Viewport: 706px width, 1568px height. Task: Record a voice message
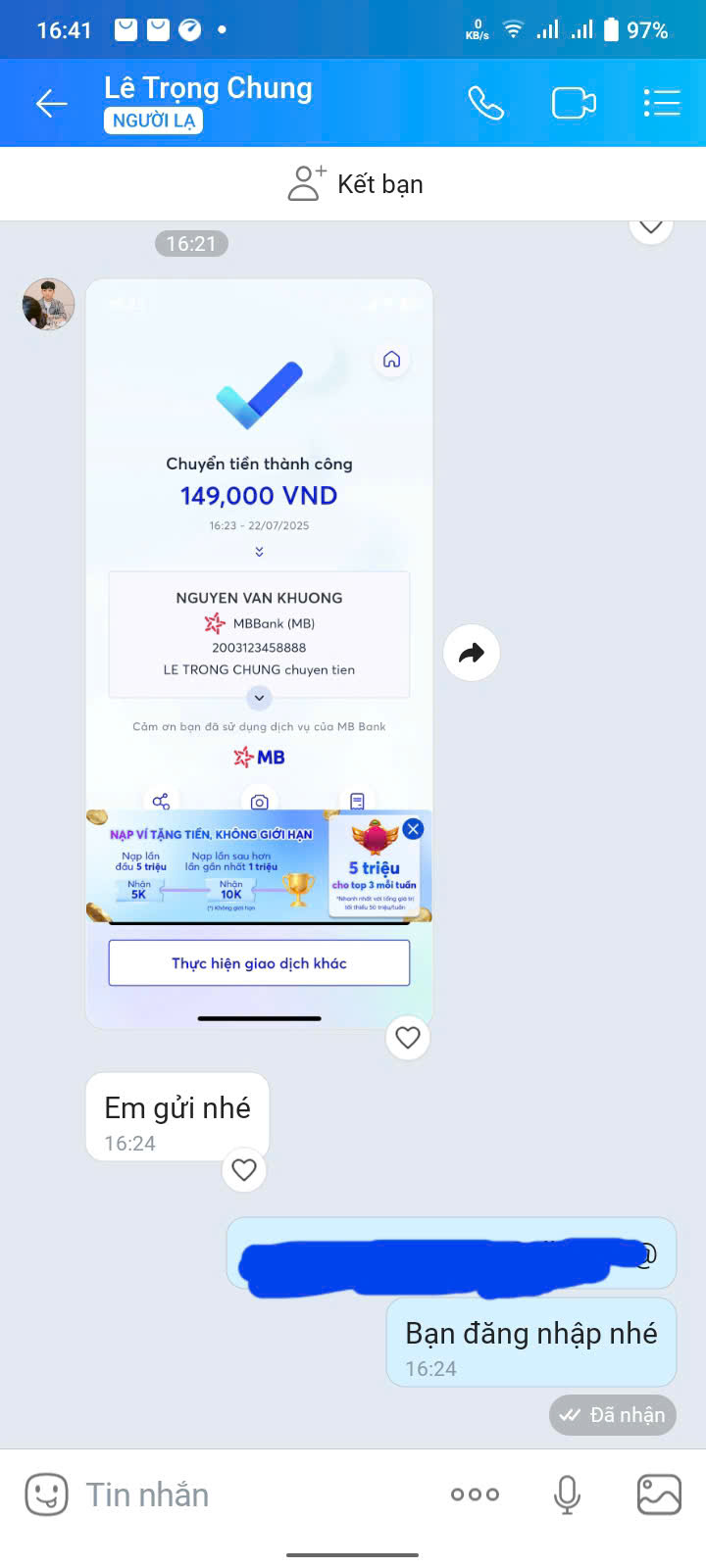567,1494
